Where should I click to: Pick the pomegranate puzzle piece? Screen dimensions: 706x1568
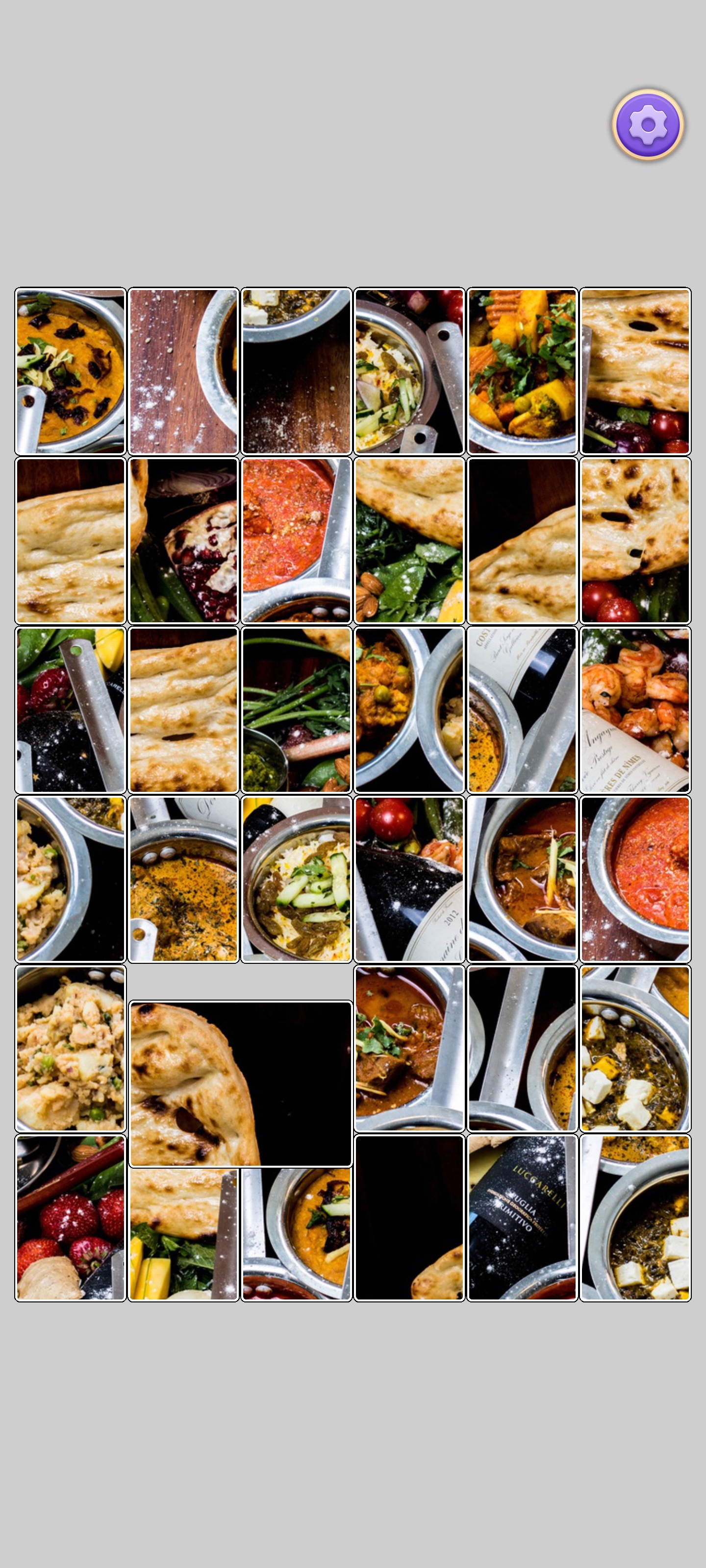(x=183, y=540)
